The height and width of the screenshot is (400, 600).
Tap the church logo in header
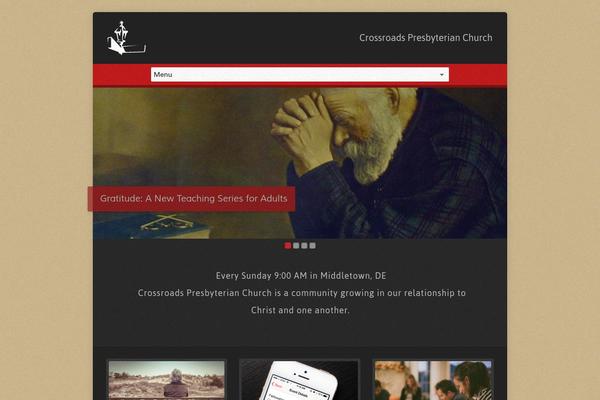tap(125, 39)
